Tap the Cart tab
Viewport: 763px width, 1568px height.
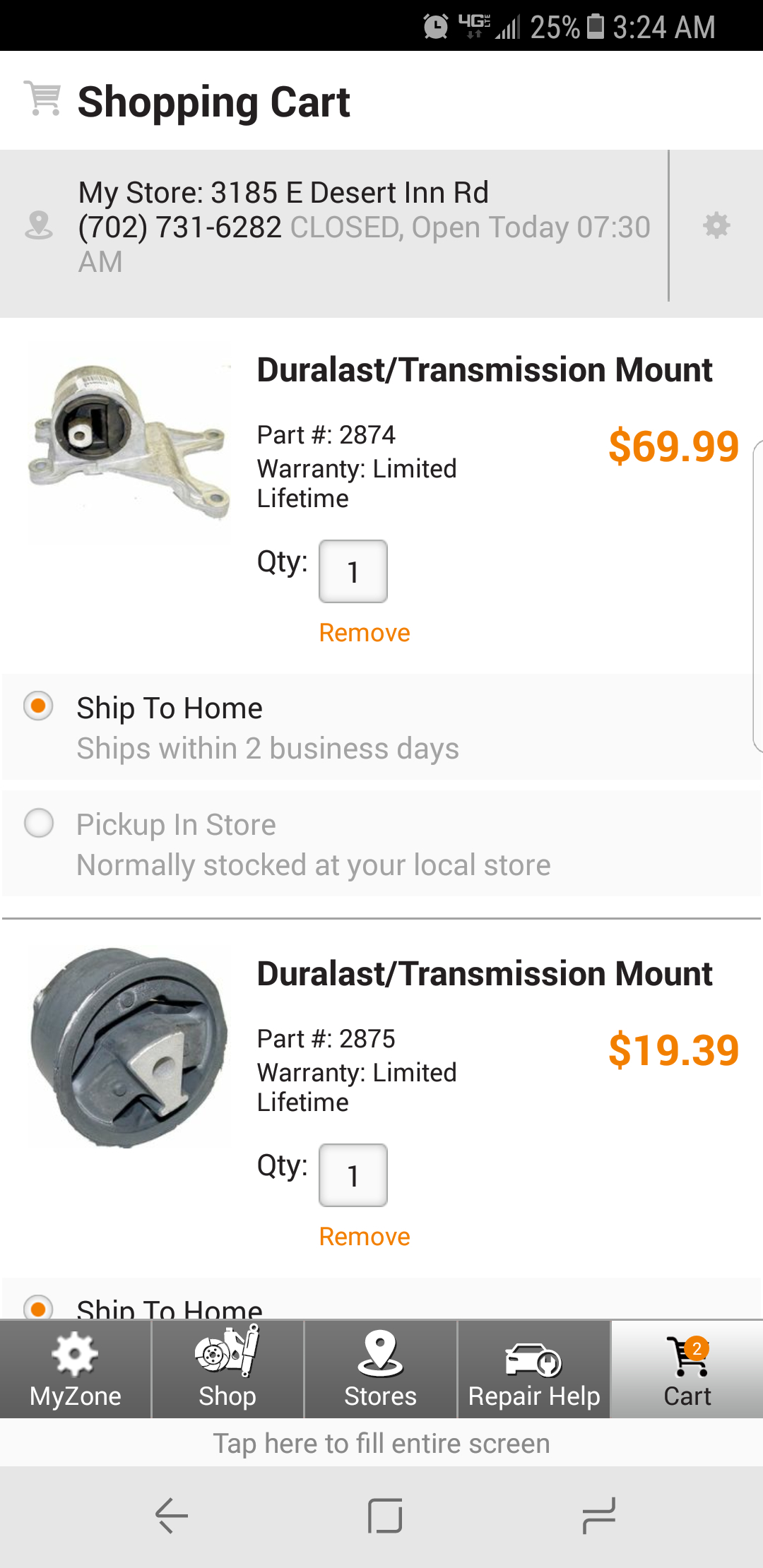pyautogui.click(x=687, y=1370)
